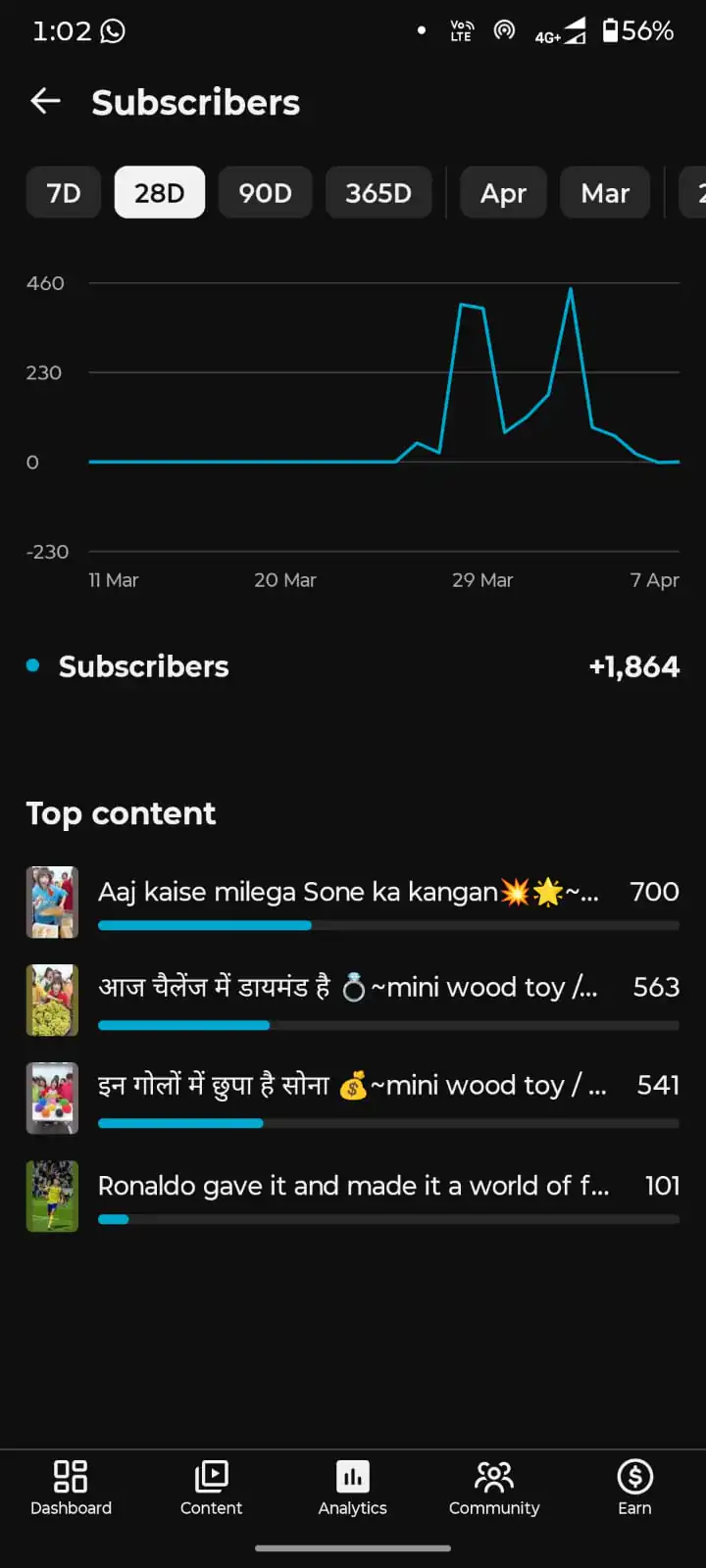Open the 563-subscriber diamond challenge video
This screenshot has height=1568, width=706.
[x=348, y=988]
